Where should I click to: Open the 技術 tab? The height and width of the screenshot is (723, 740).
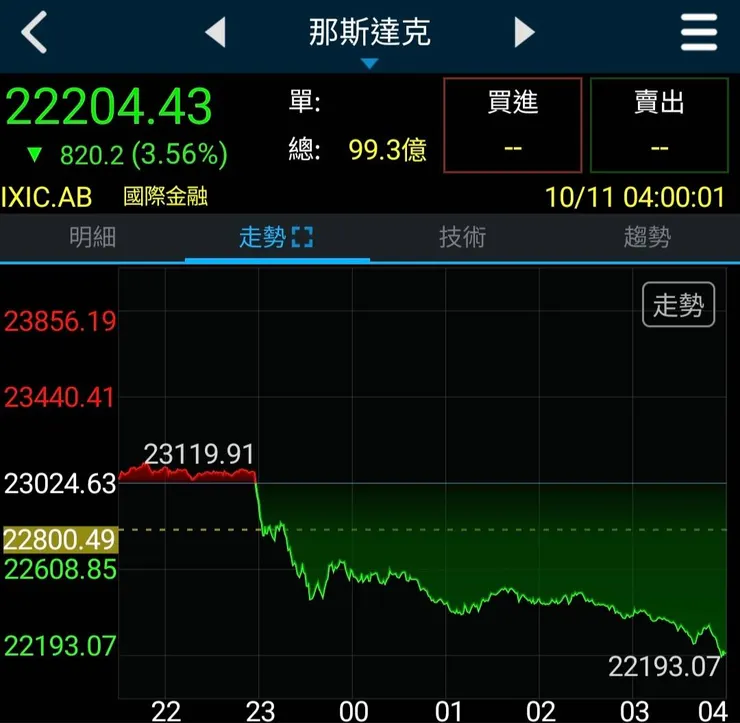click(x=462, y=237)
